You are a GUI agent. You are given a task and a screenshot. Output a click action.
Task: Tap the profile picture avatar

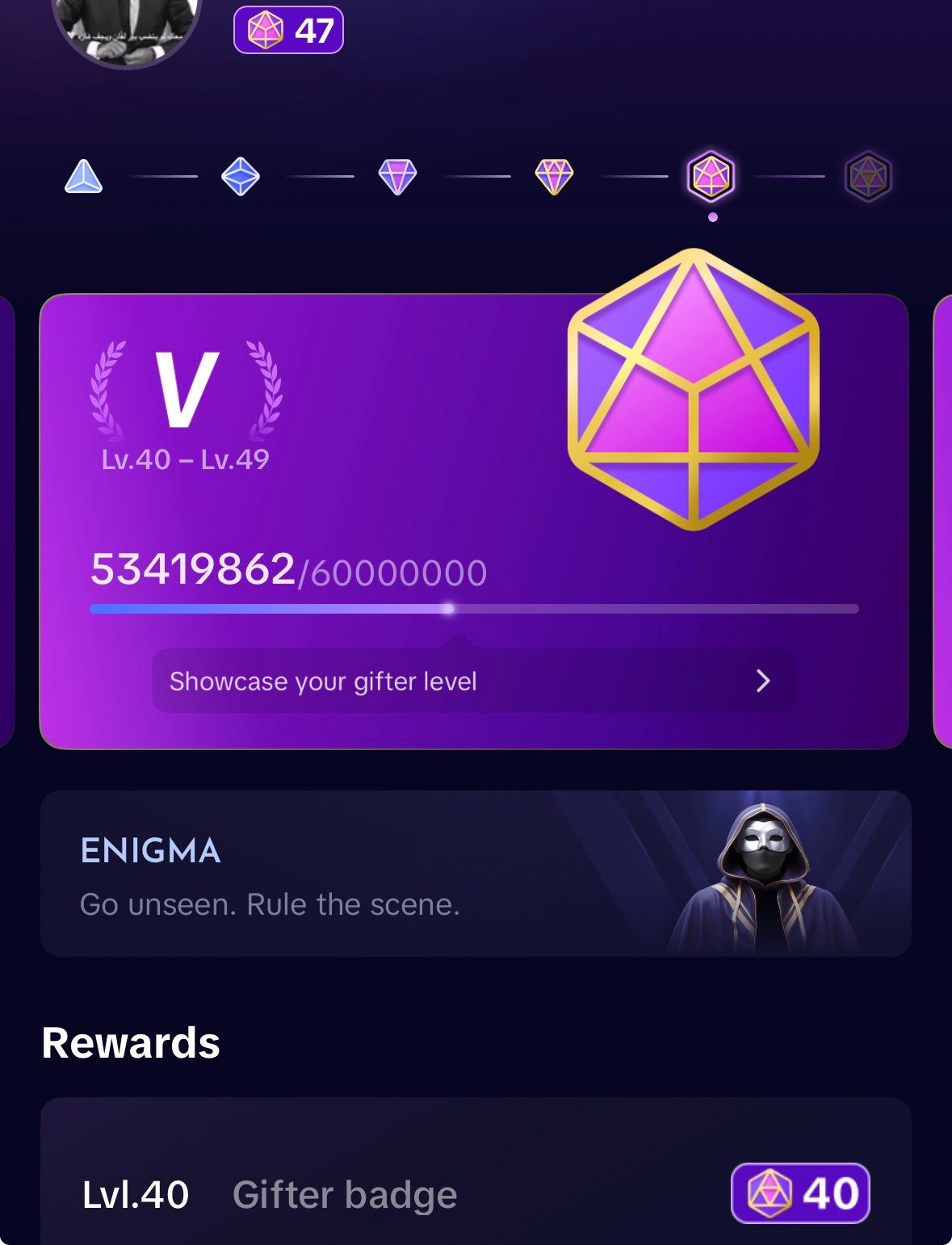click(x=126, y=24)
